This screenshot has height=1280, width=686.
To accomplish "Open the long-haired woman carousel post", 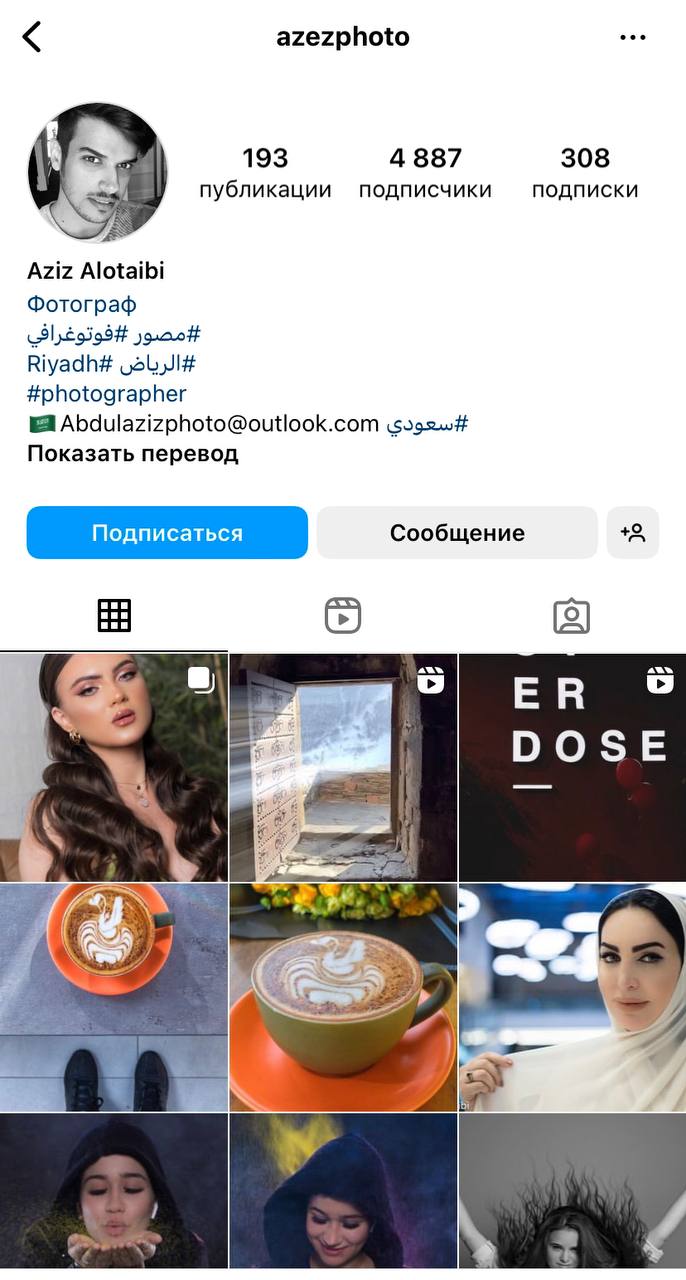I will point(113,767).
